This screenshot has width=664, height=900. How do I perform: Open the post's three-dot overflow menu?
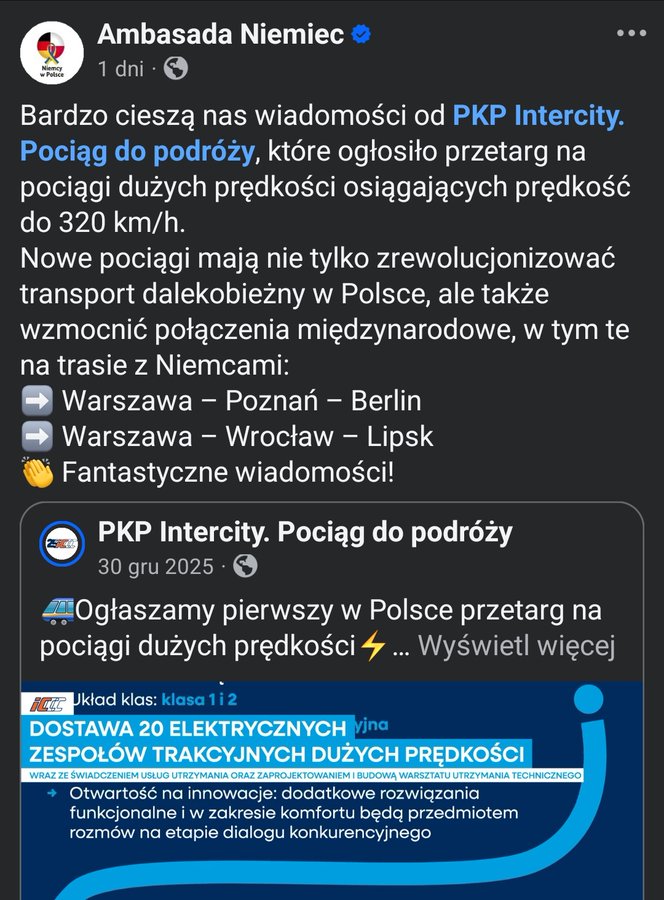[631, 34]
